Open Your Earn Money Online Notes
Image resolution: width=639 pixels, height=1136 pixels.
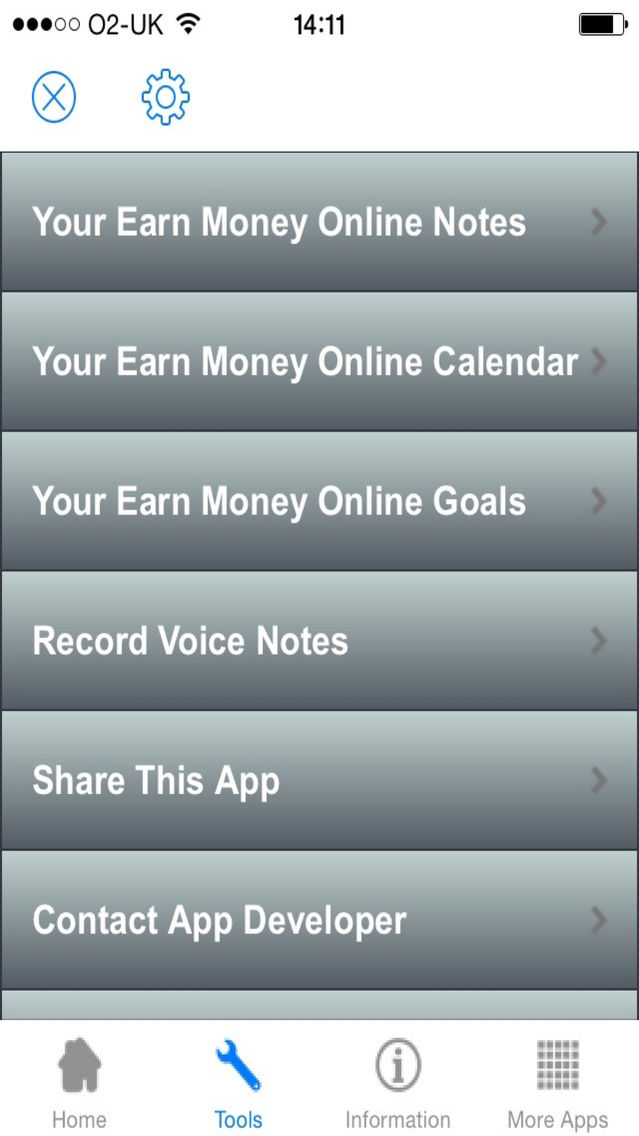pos(320,222)
